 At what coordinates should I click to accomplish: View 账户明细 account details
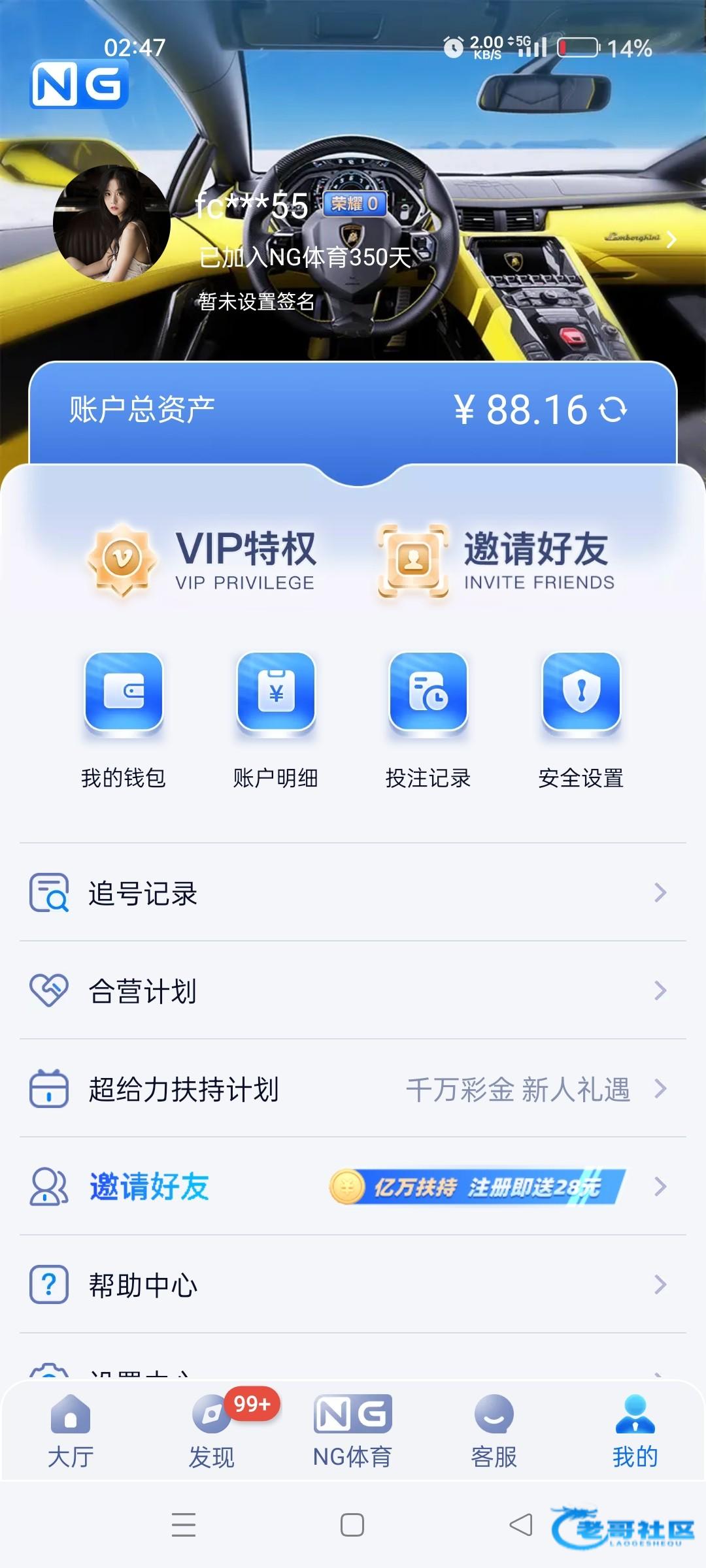click(276, 719)
